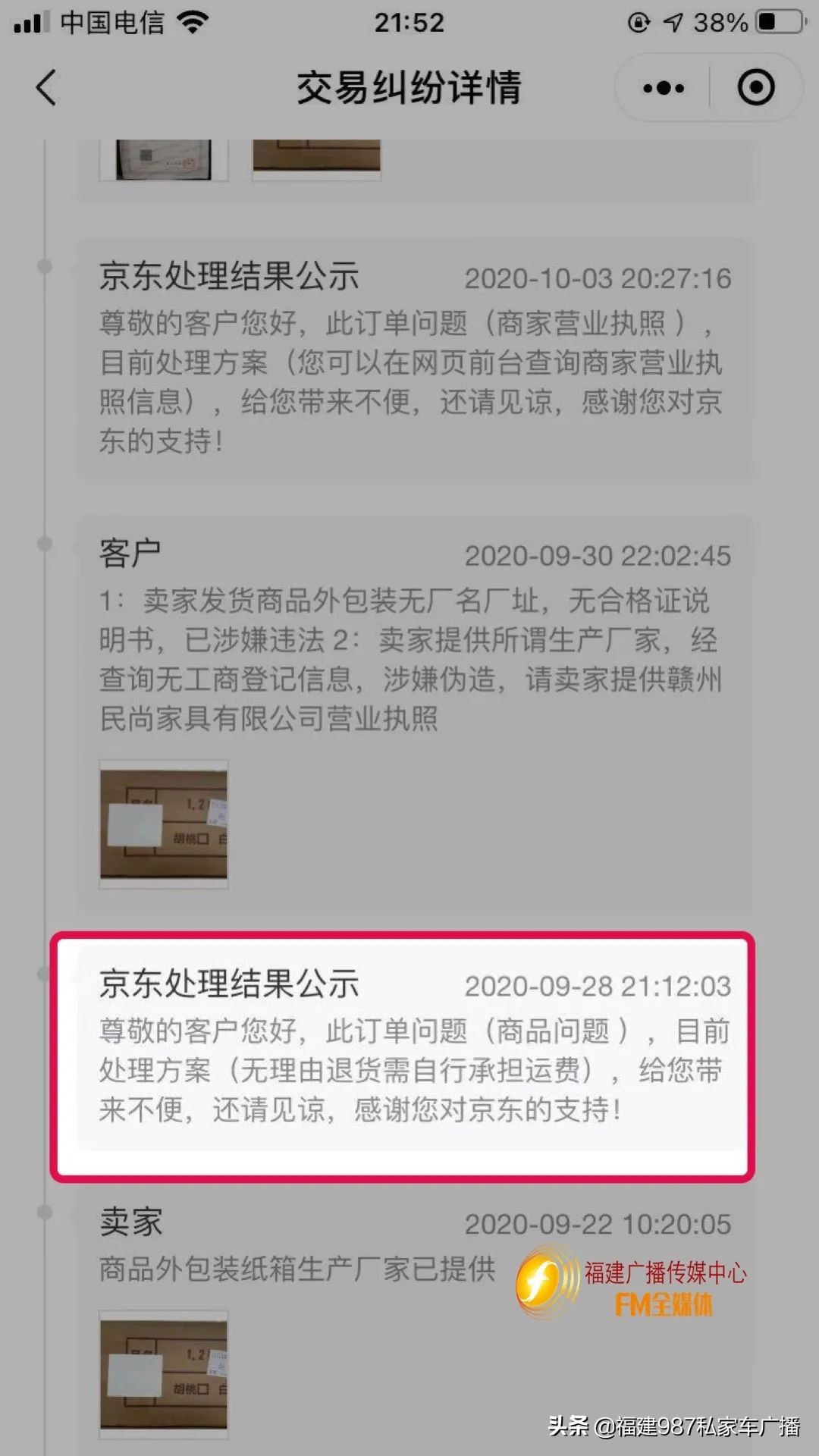
Task: Open the package photo under 卖家 message
Action: pyautogui.click(x=162, y=1373)
